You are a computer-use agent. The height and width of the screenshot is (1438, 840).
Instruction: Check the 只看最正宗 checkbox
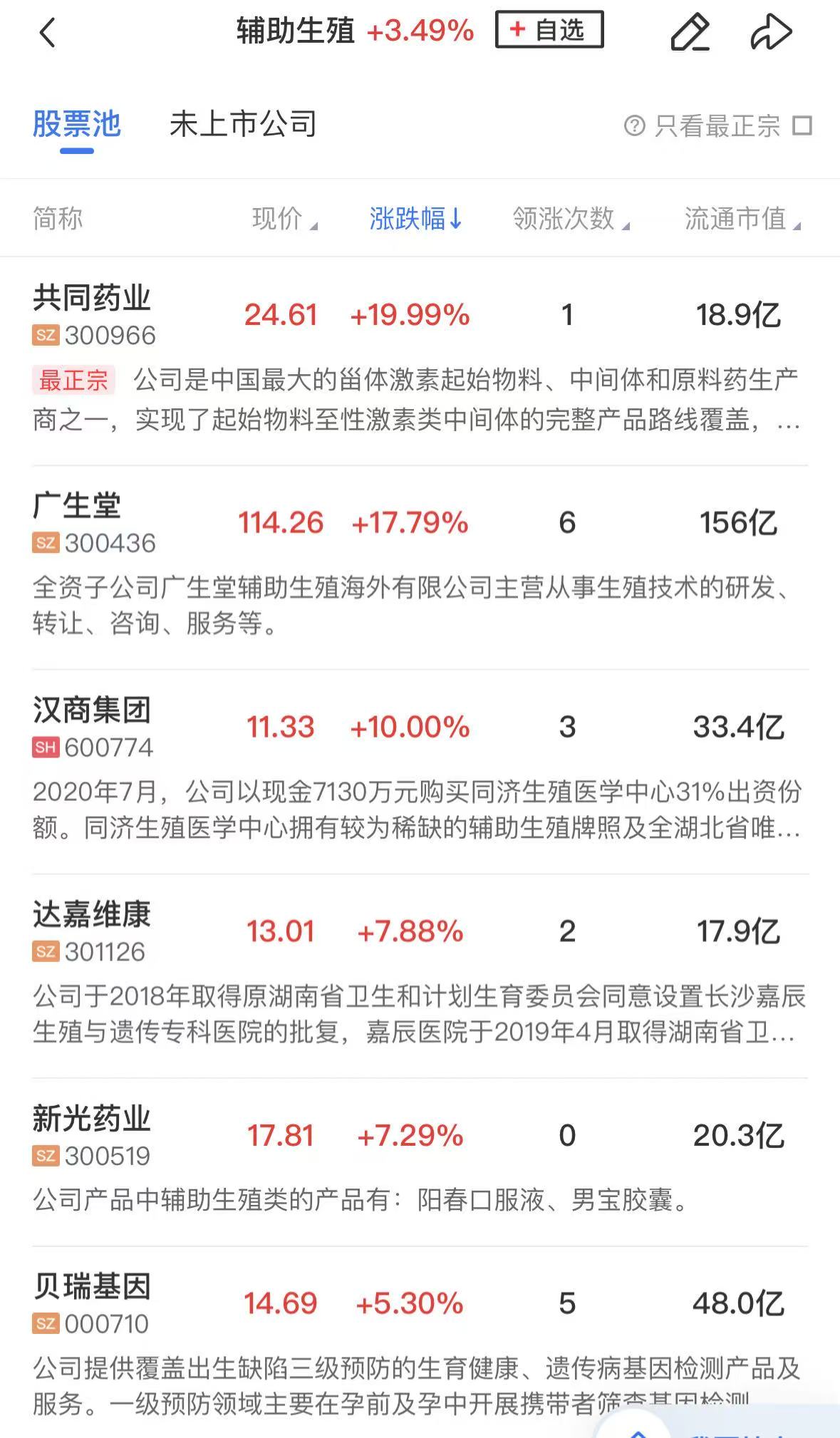(803, 126)
